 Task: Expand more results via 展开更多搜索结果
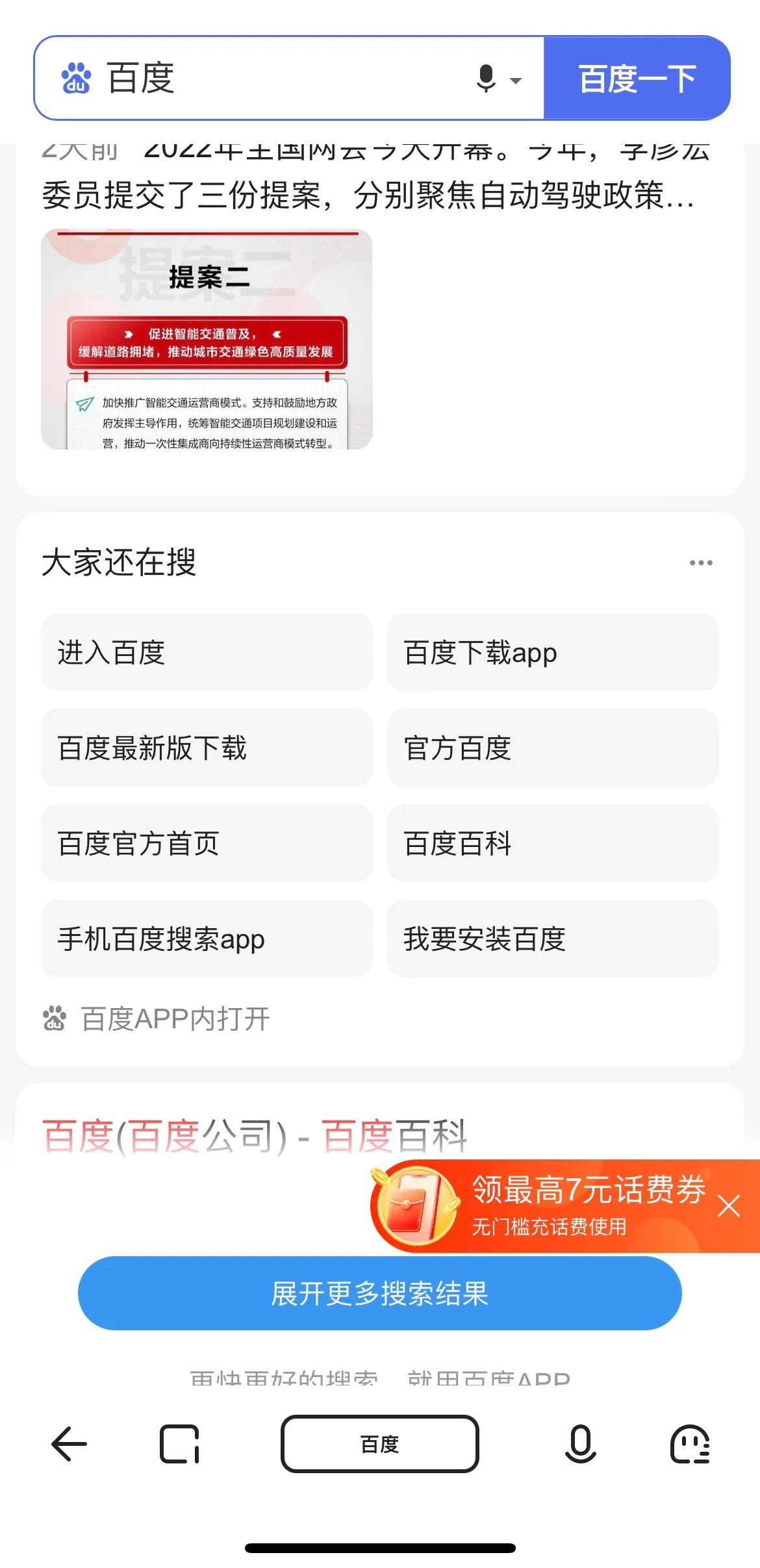click(x=380, y=1293)
